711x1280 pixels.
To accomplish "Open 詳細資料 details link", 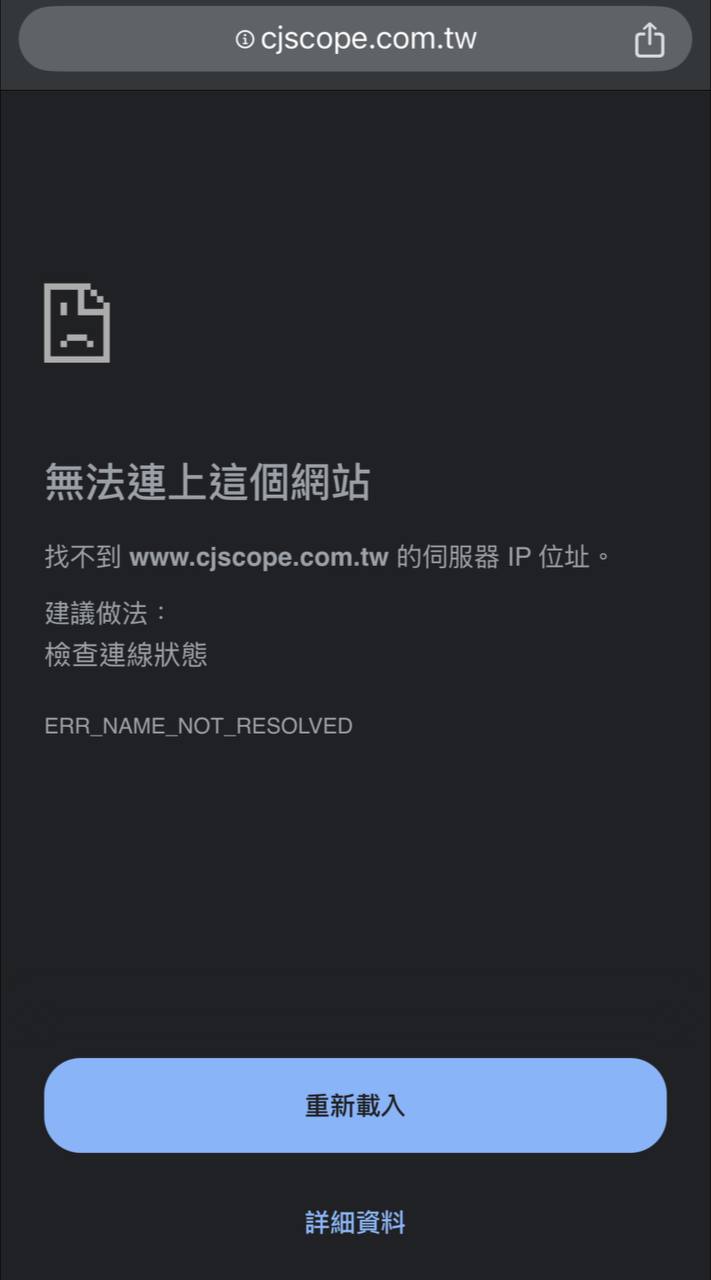I will [x=355, y=1221].
